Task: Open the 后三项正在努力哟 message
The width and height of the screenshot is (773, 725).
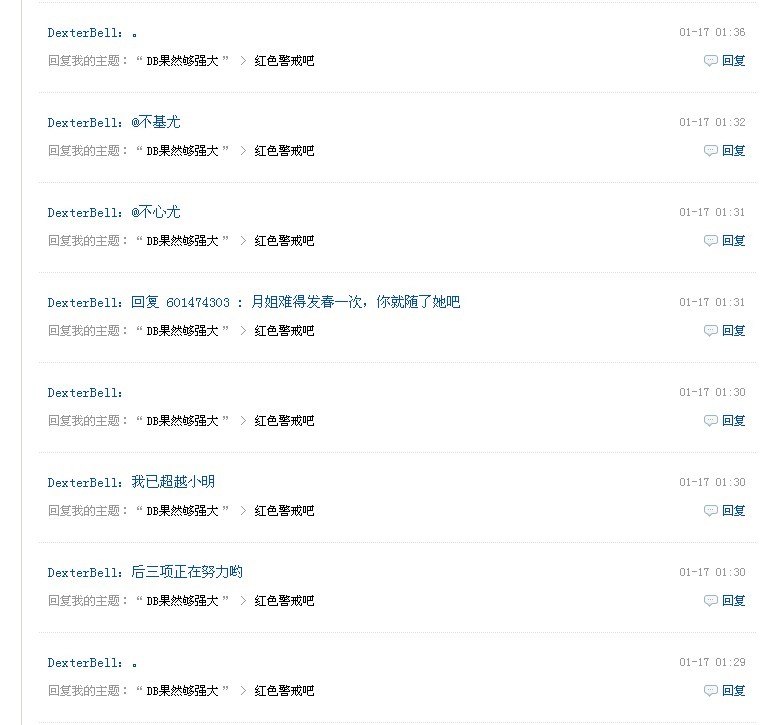Action: coord(187,572)
